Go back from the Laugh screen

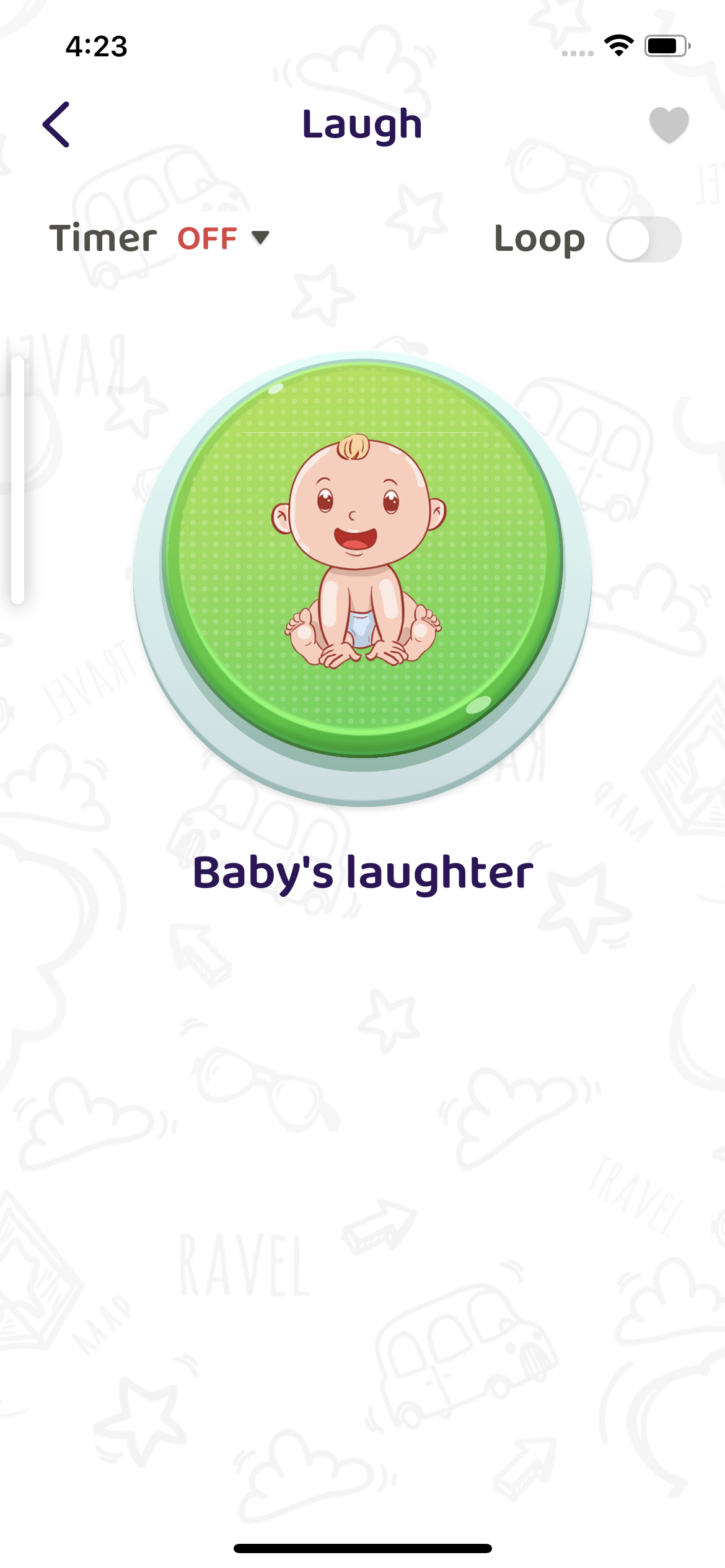[56, 124]
